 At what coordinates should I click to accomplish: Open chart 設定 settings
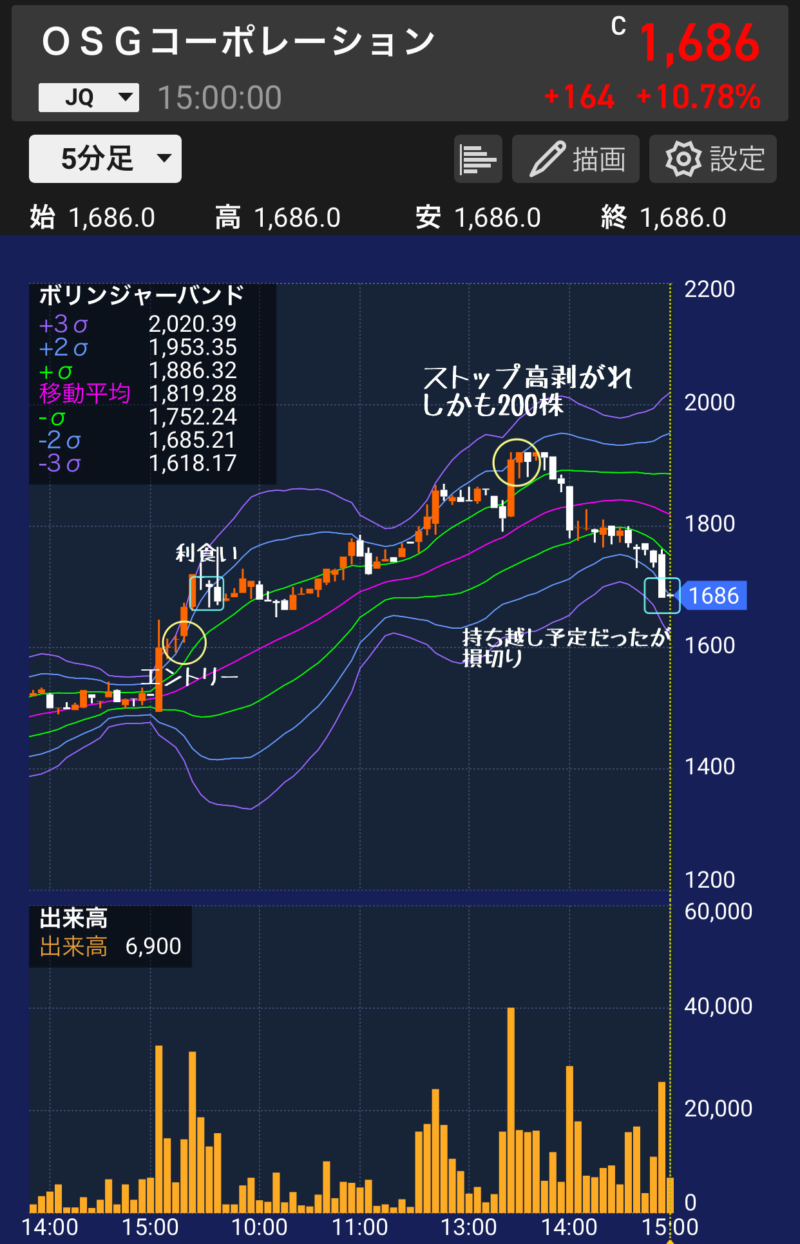(x=713, y=159)
